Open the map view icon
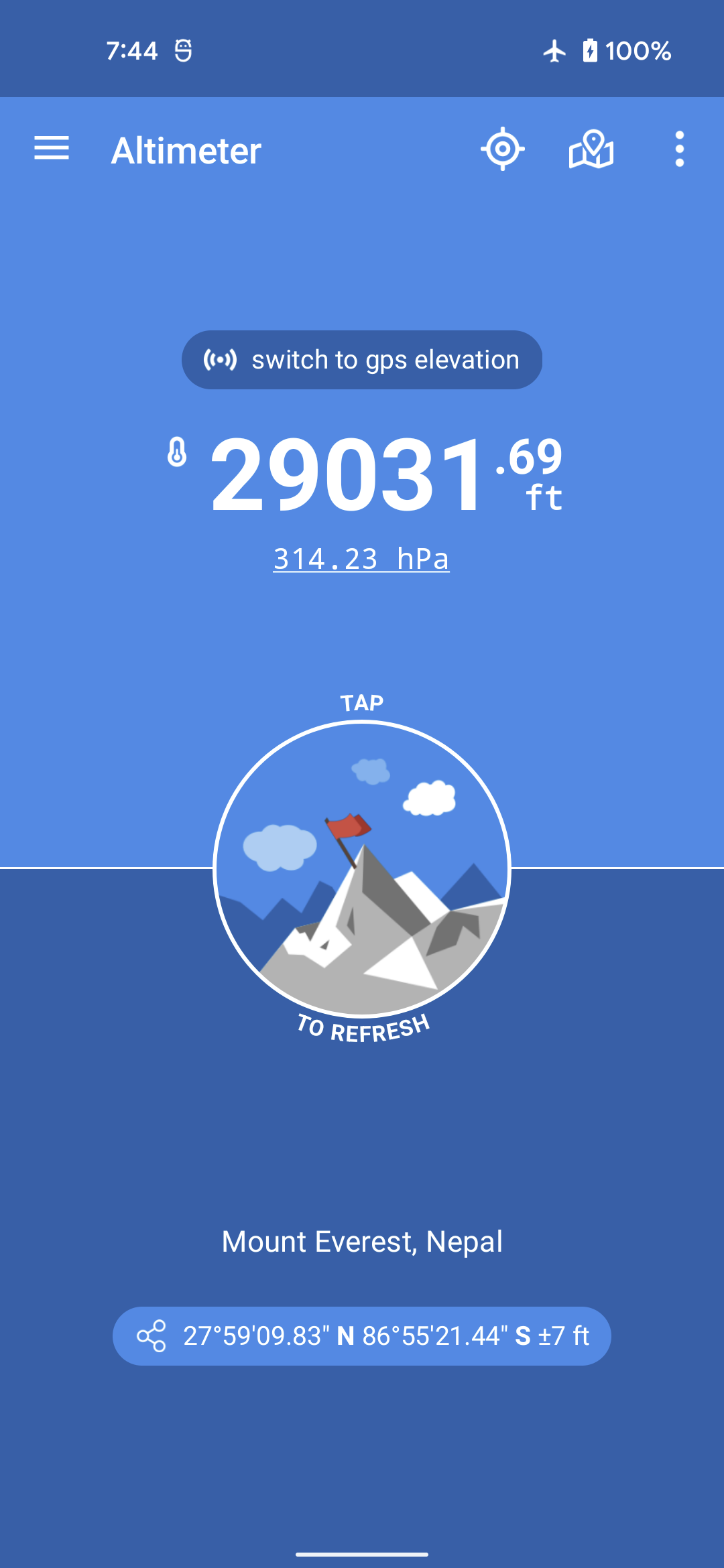Image resolution: width=724 pixels, height=1568 pixels. point(591,149)
